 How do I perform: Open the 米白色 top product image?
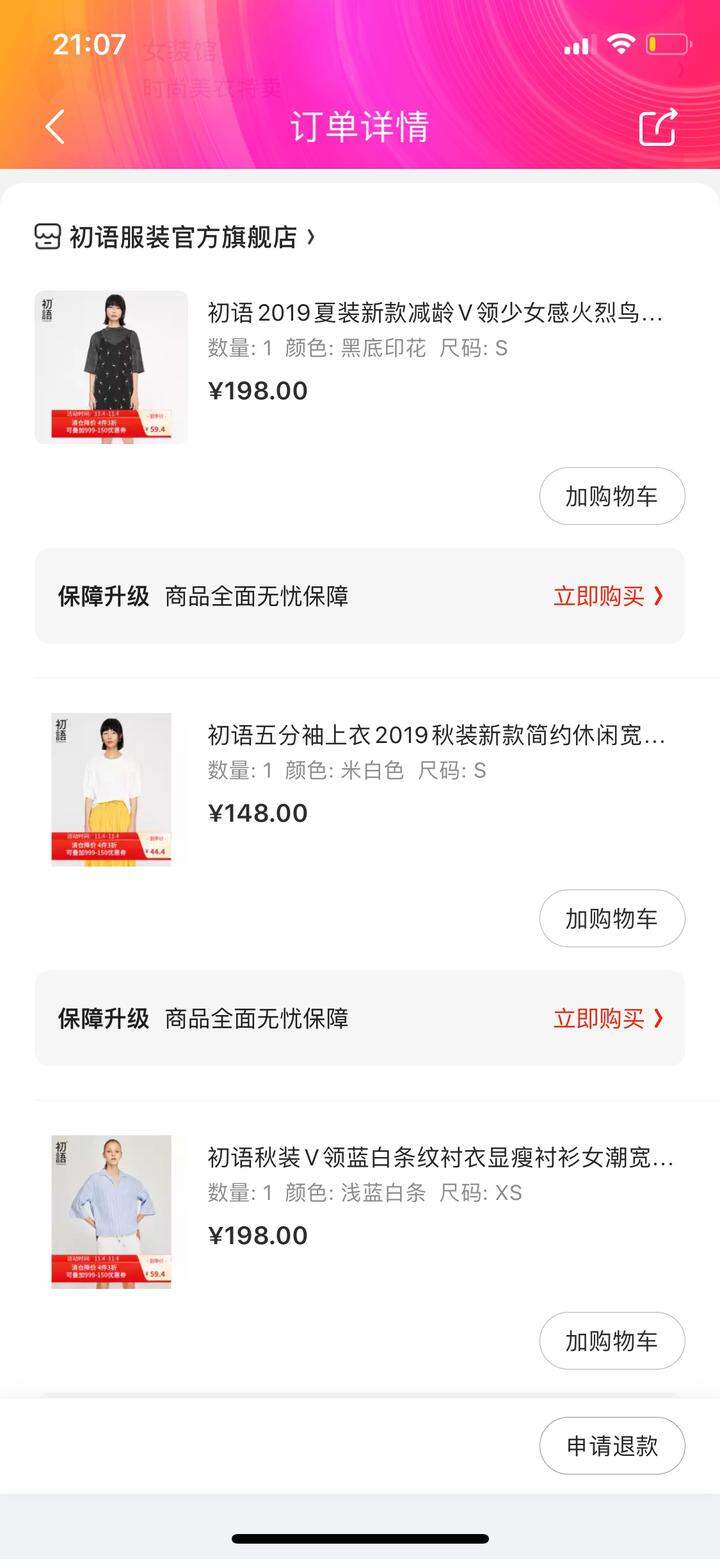coord(111,789)
